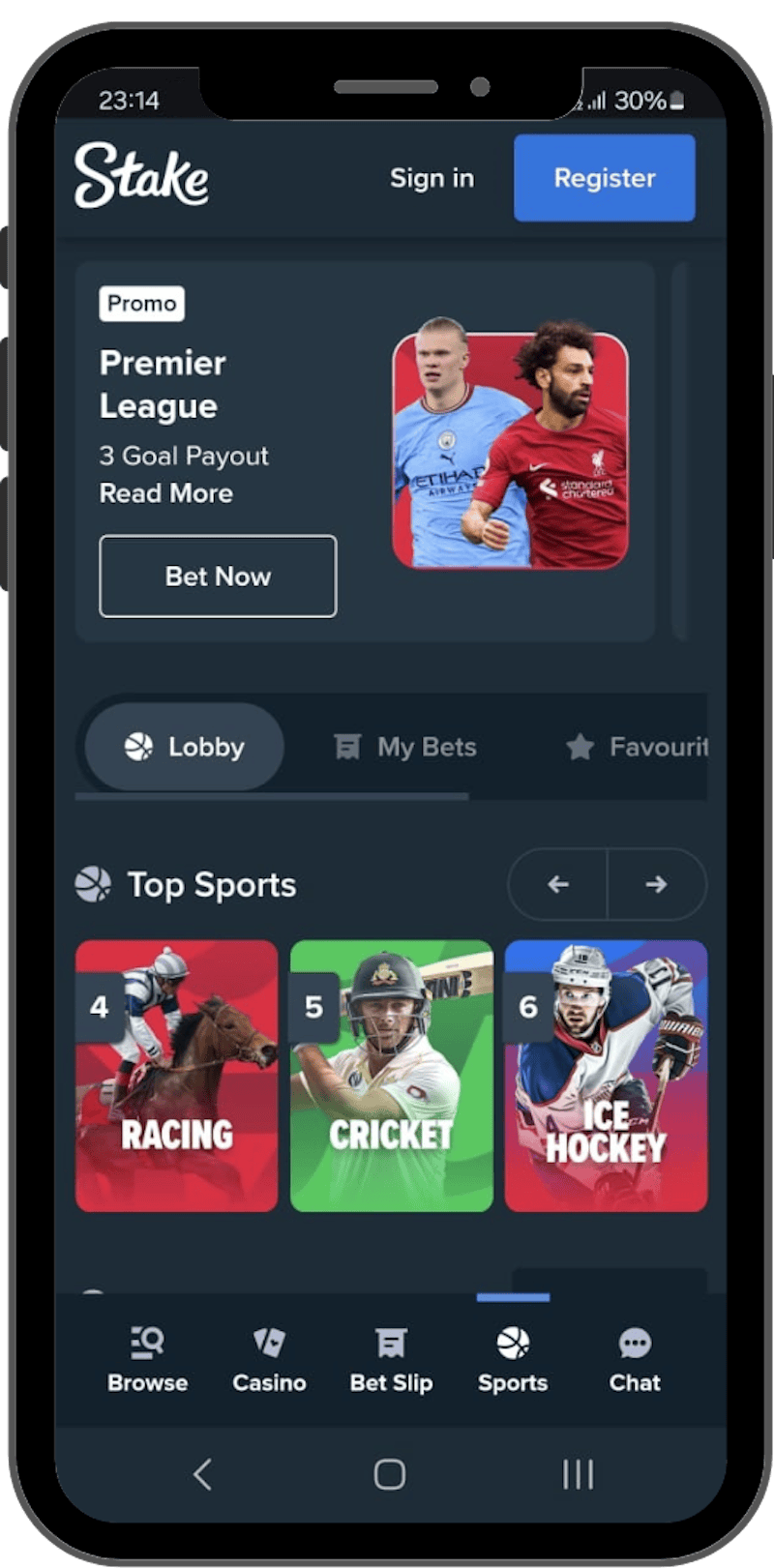Open Read More for 3 Goal Payout
Screen dimensions: 774x1568
pos(166,493)
